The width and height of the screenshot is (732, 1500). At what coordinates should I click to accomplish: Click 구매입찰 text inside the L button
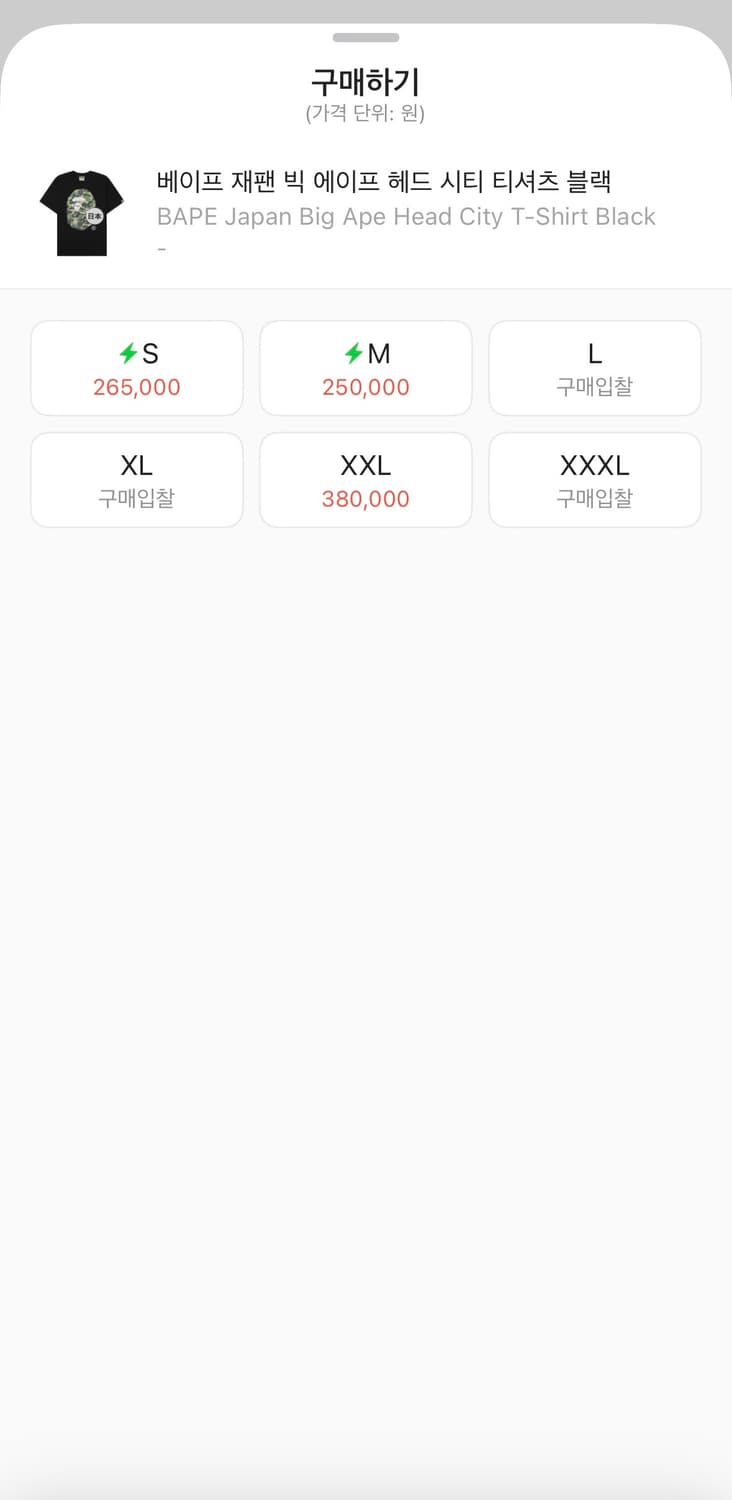click(594, 386)
